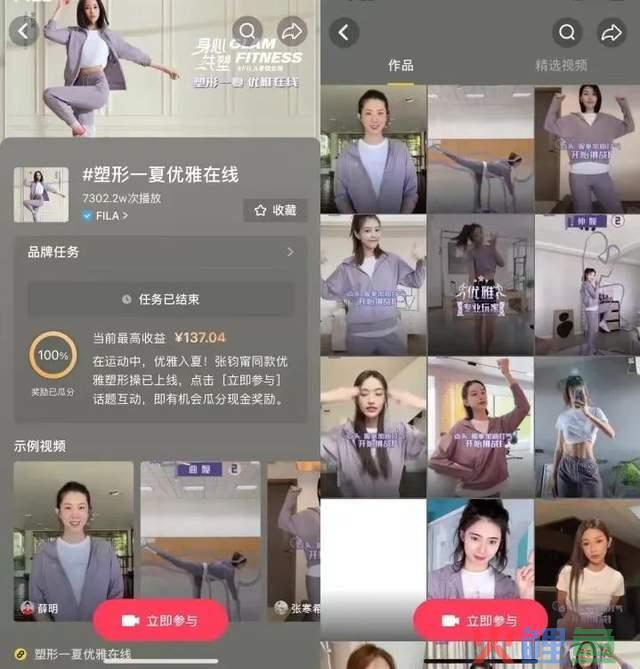Open the 塑形一夏优雅在线 hashtag cover image

(41, 194)
